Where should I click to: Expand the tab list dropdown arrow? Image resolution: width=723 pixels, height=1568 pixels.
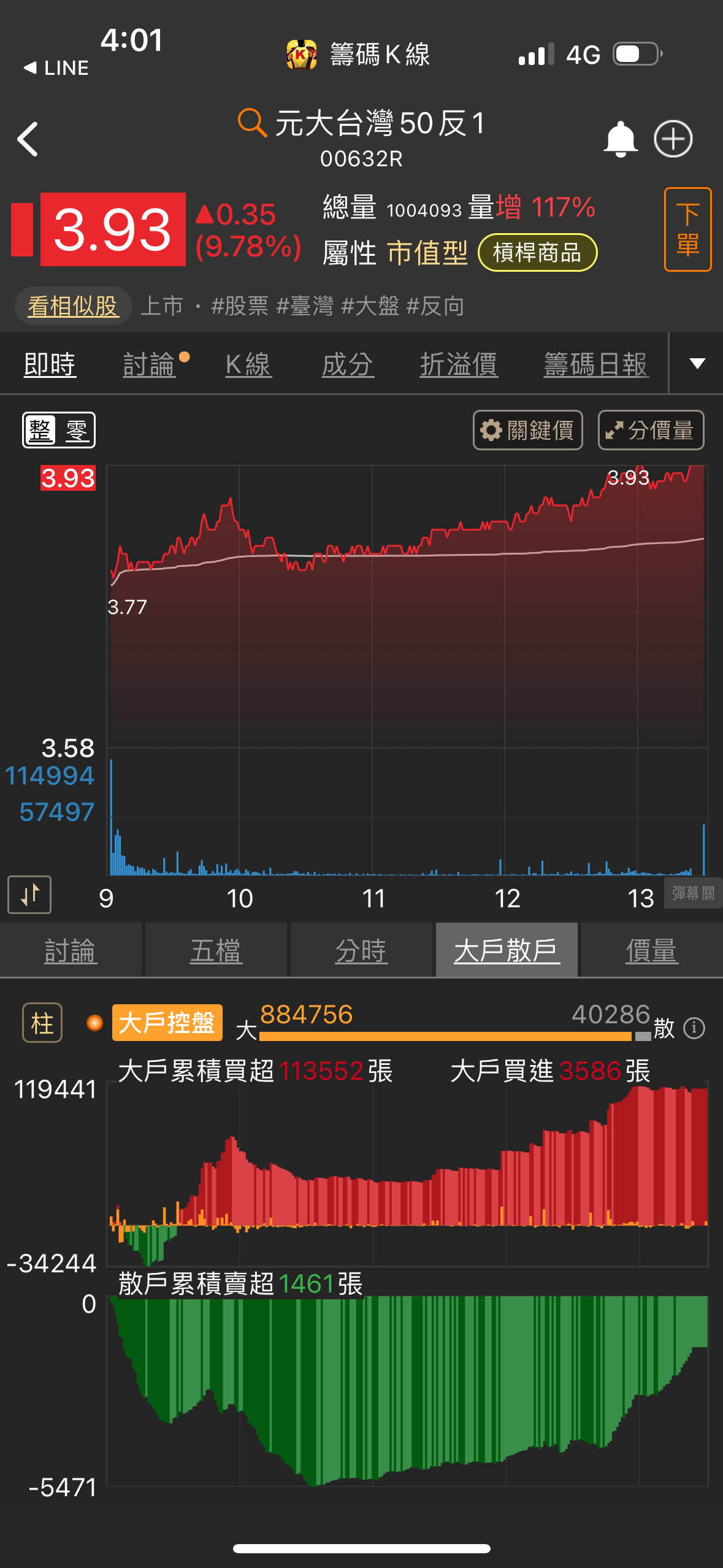click(697, 364)
